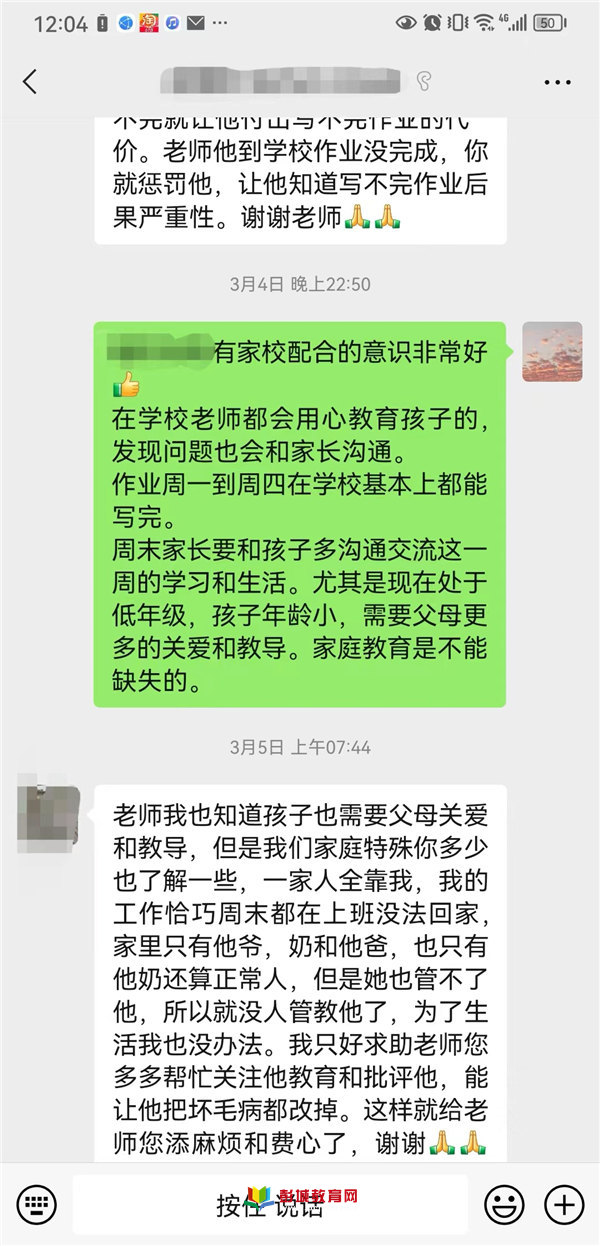The image size is (600, 1246).
Task: Open the emoji sticker panel
Action: tap(504, 1204)
